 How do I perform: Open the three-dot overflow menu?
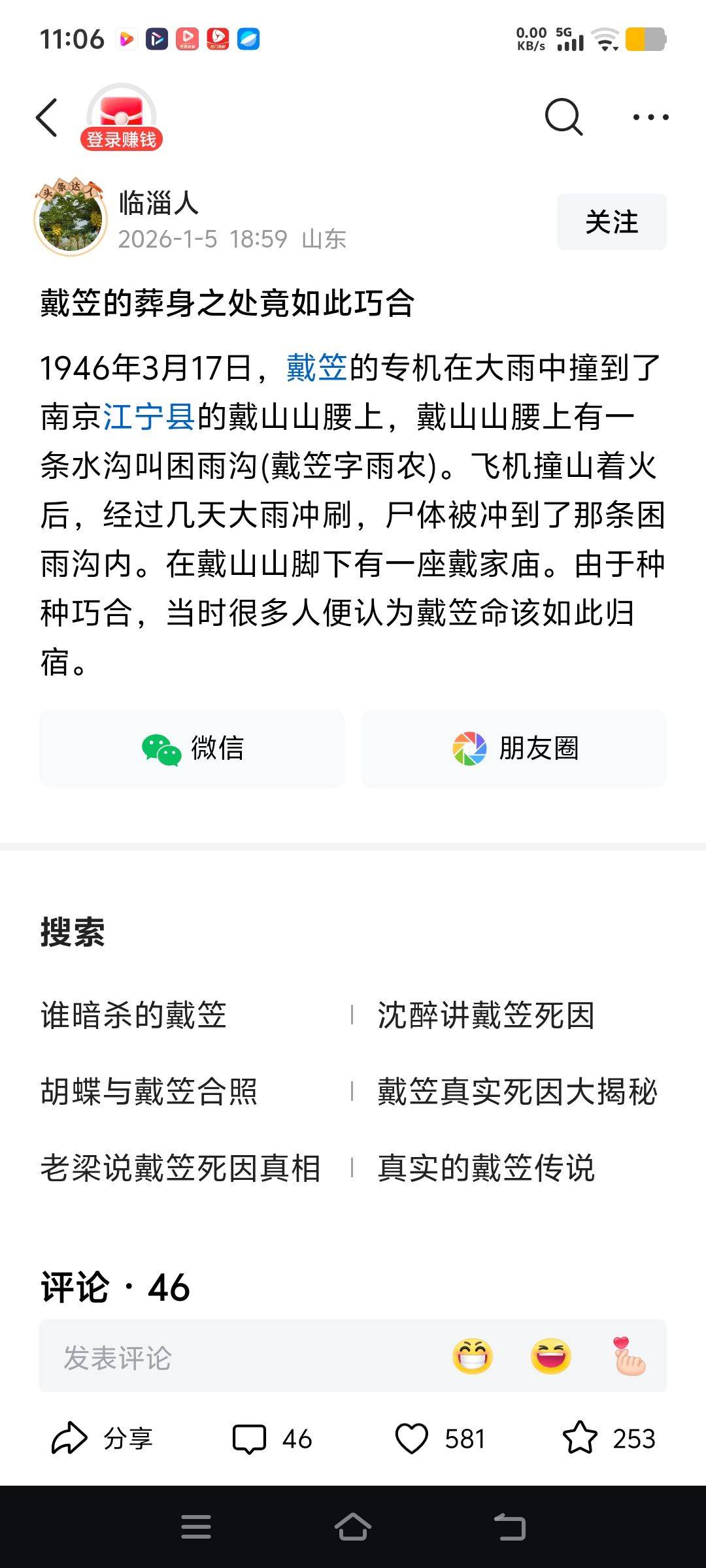(x=650, y=118)
